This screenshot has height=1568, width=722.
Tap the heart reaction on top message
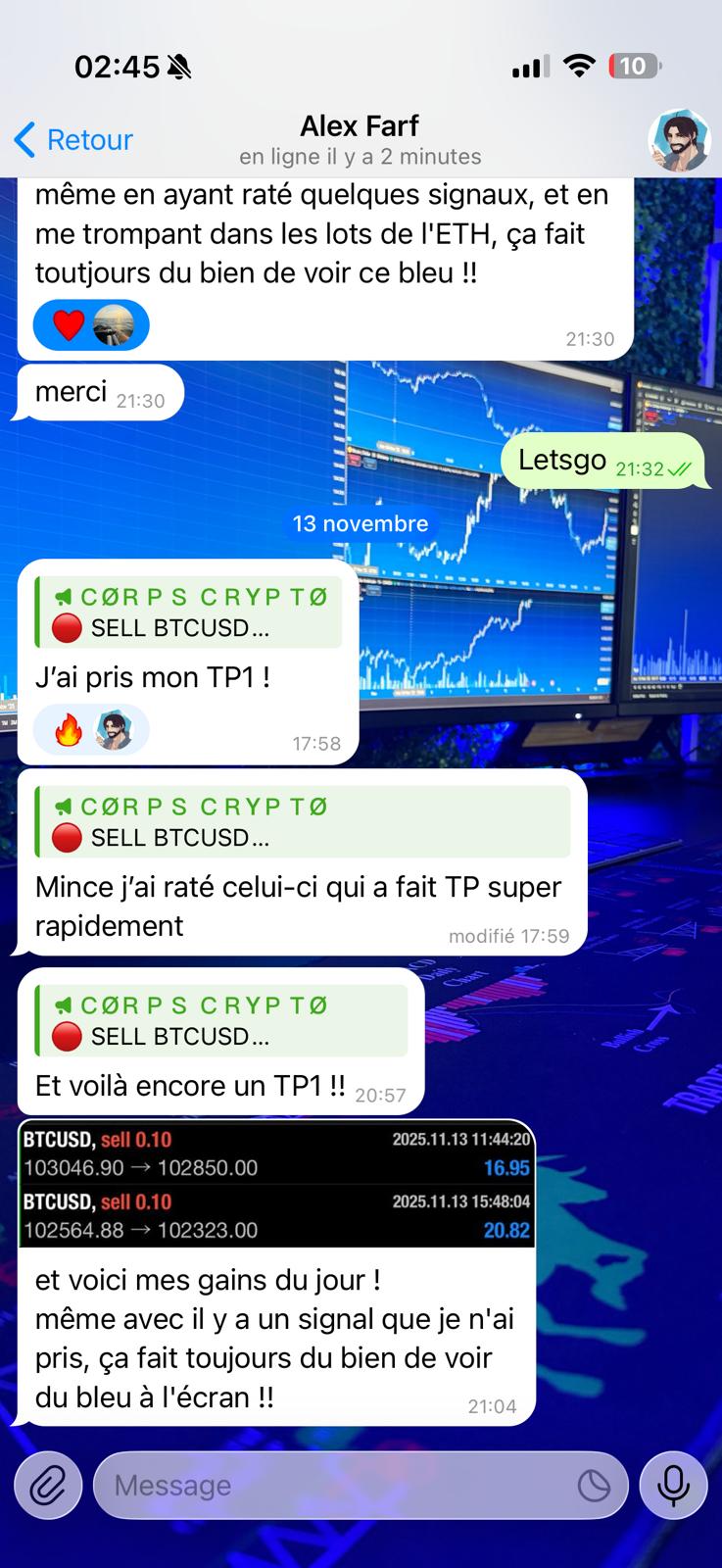point(69,325)
